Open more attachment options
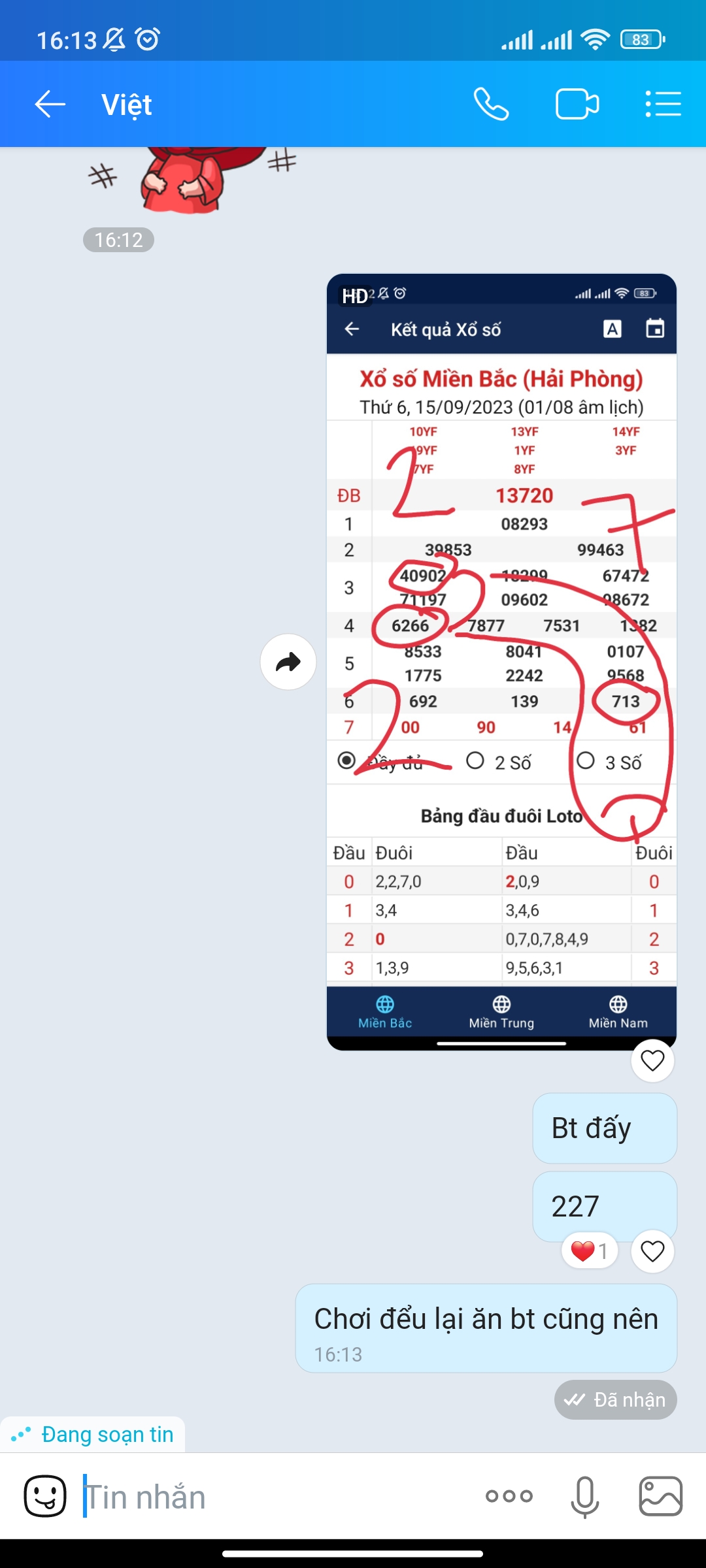Viewport: 706px width, 1568px height. point(509,1496)
